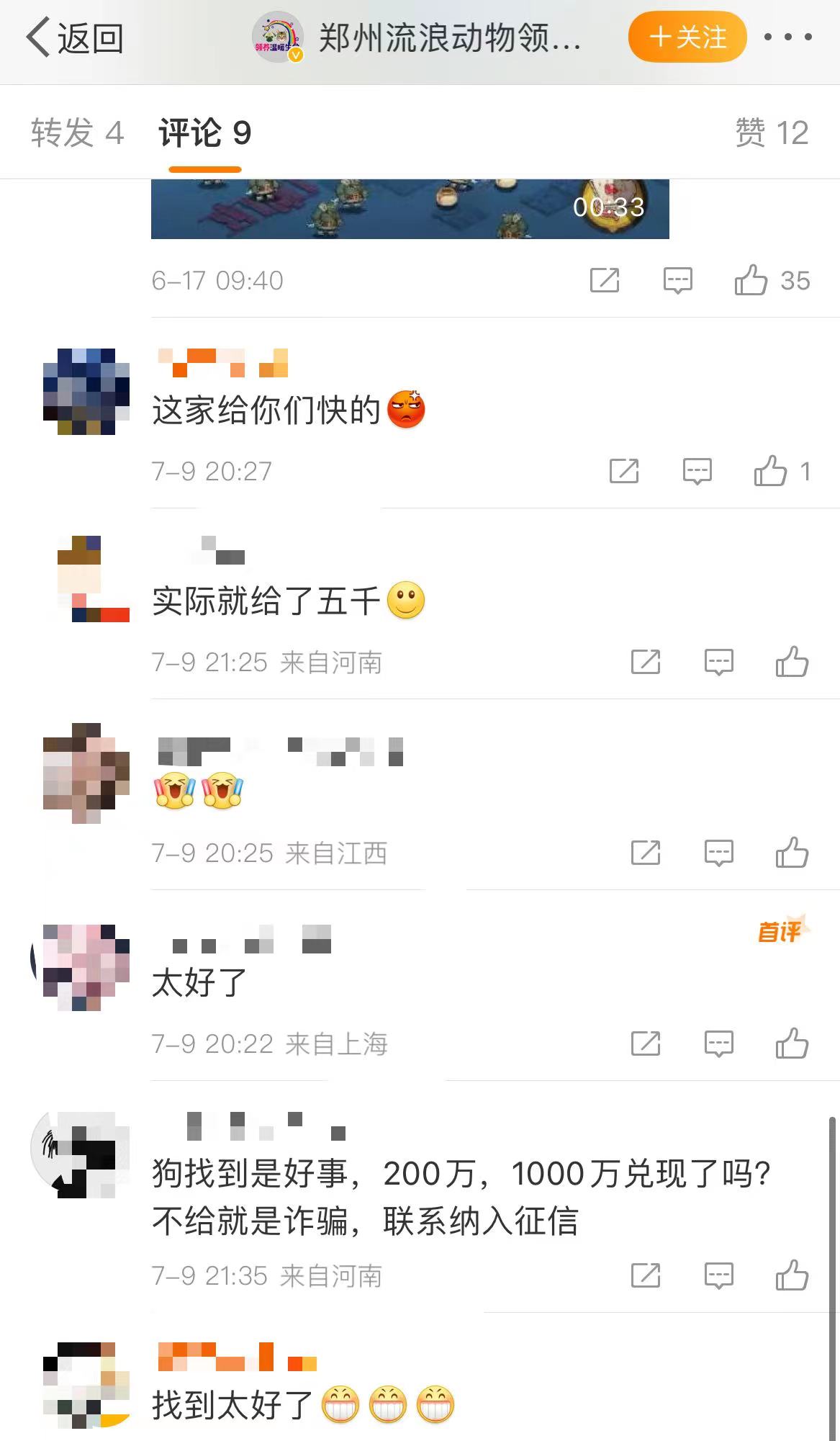Repost the comment posted 6-17 09:40
The width and height of the screenshot is (840, 1441).
click(605, 280)
